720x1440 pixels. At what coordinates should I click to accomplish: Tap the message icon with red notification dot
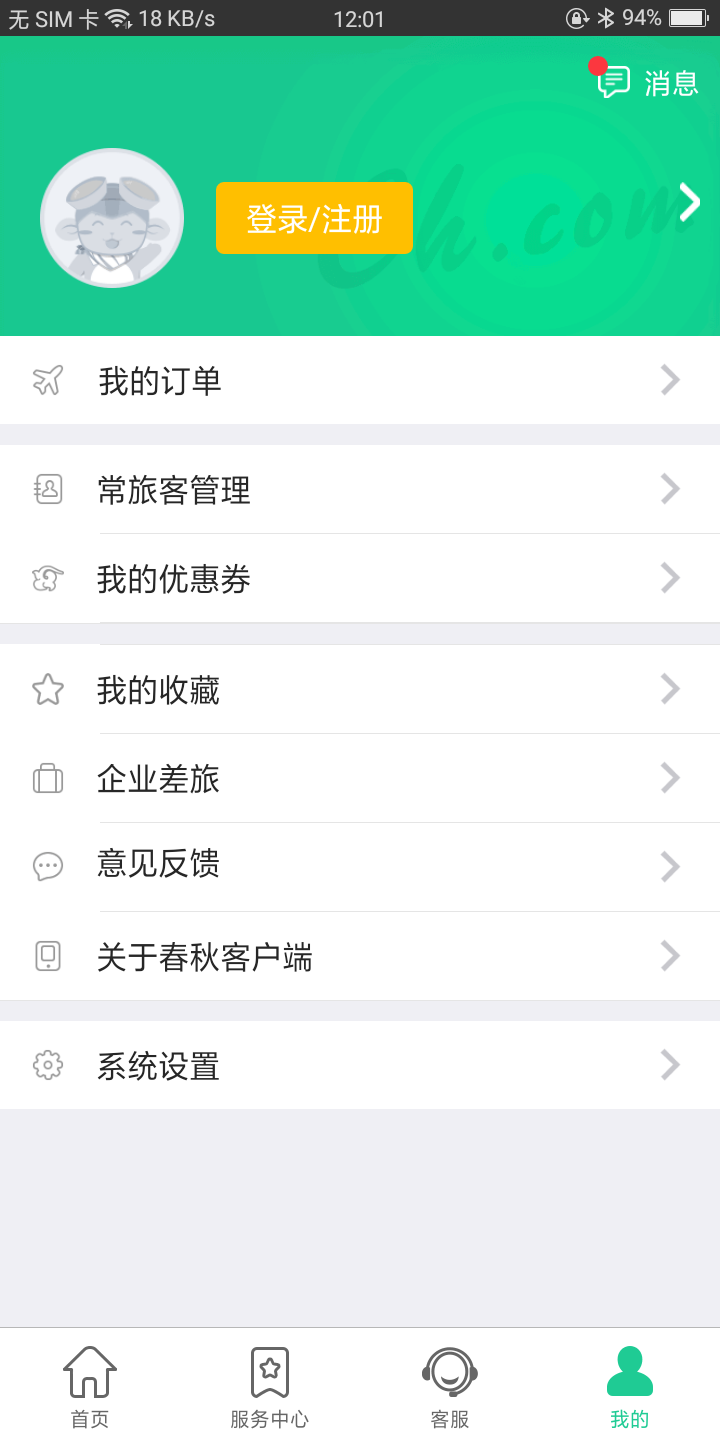tap(616, 82)
